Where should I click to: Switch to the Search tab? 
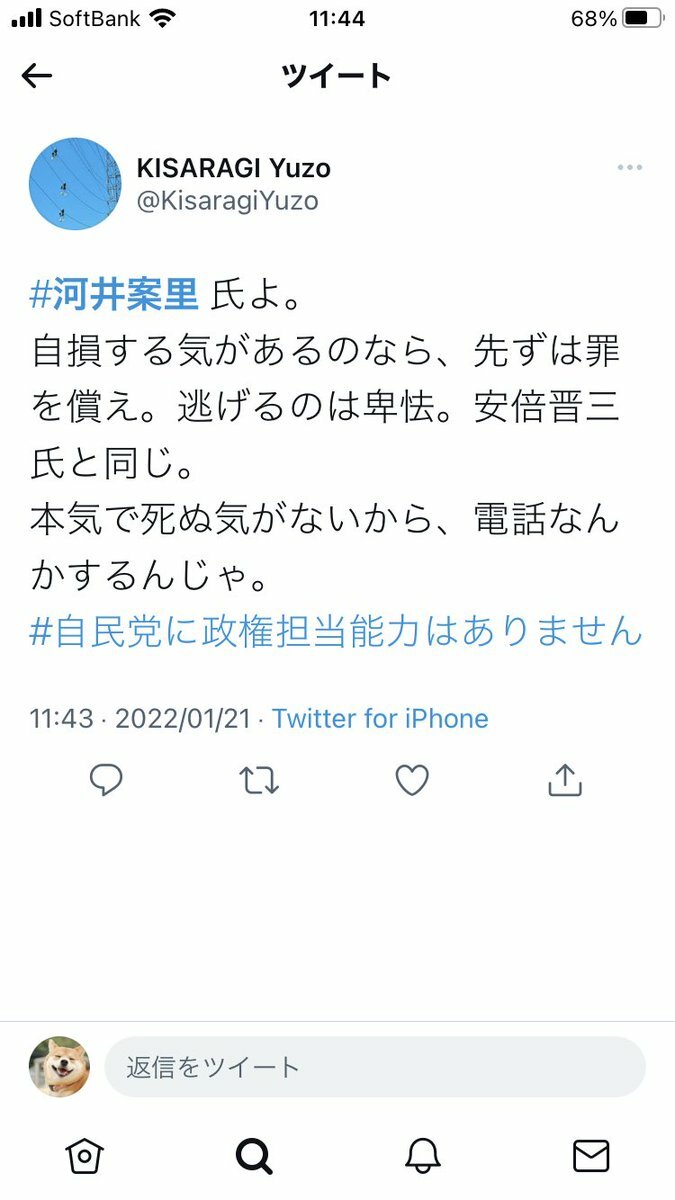tap(254, 1156)
